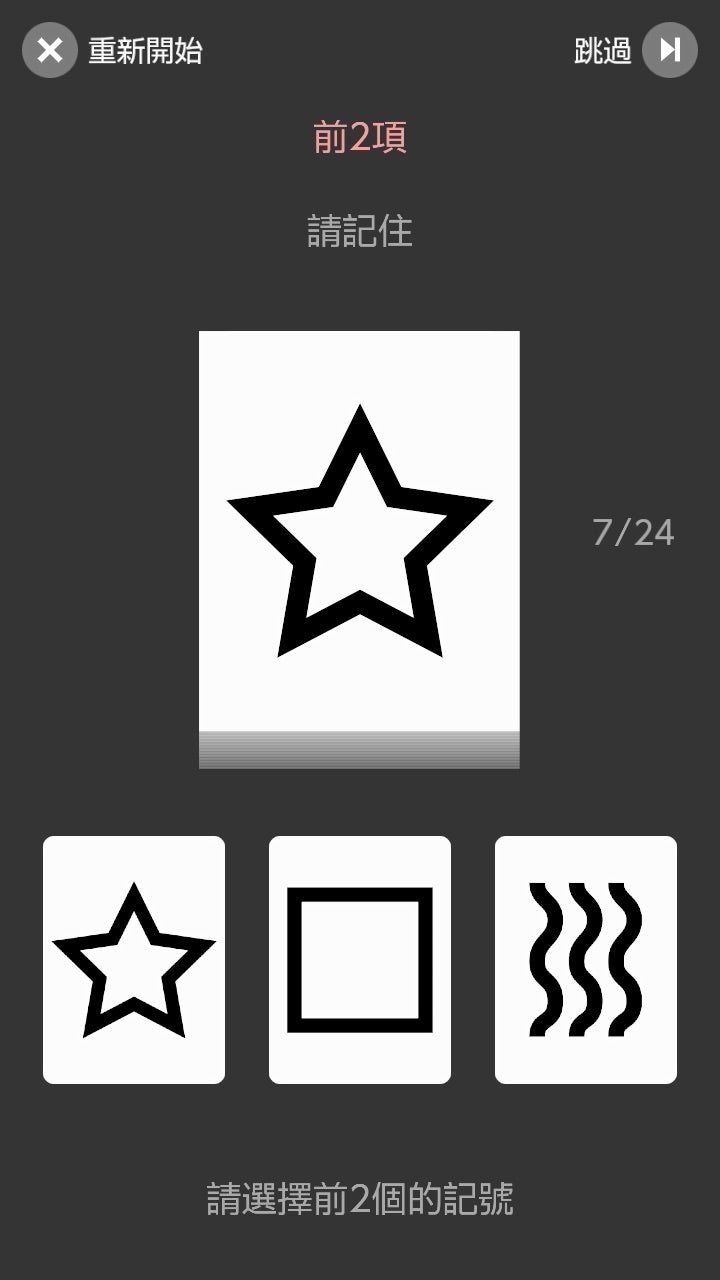Skip with the 跳過 button
The width and height of the screenshot is (720, 1280).
(x=636, y=50)
